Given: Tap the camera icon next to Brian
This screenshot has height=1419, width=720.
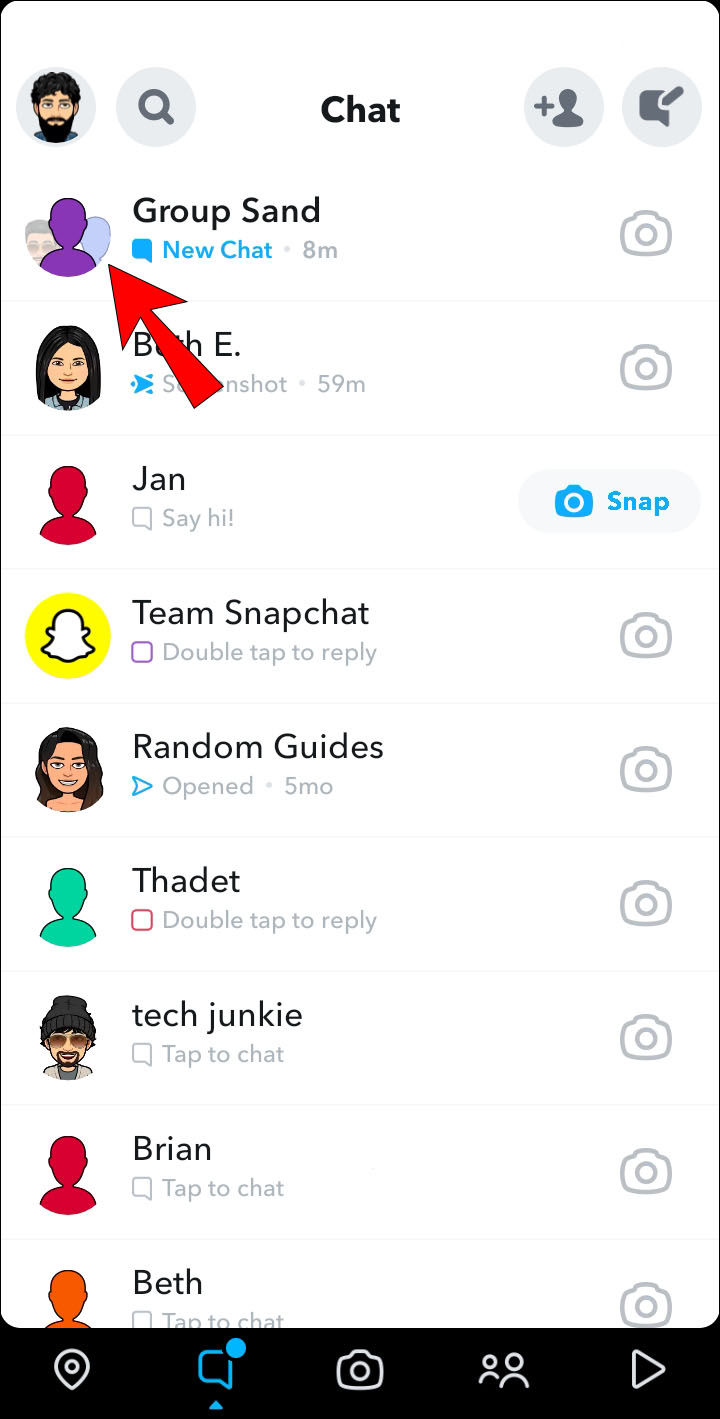Looking at the screenshot, I should coord(645,1172).
